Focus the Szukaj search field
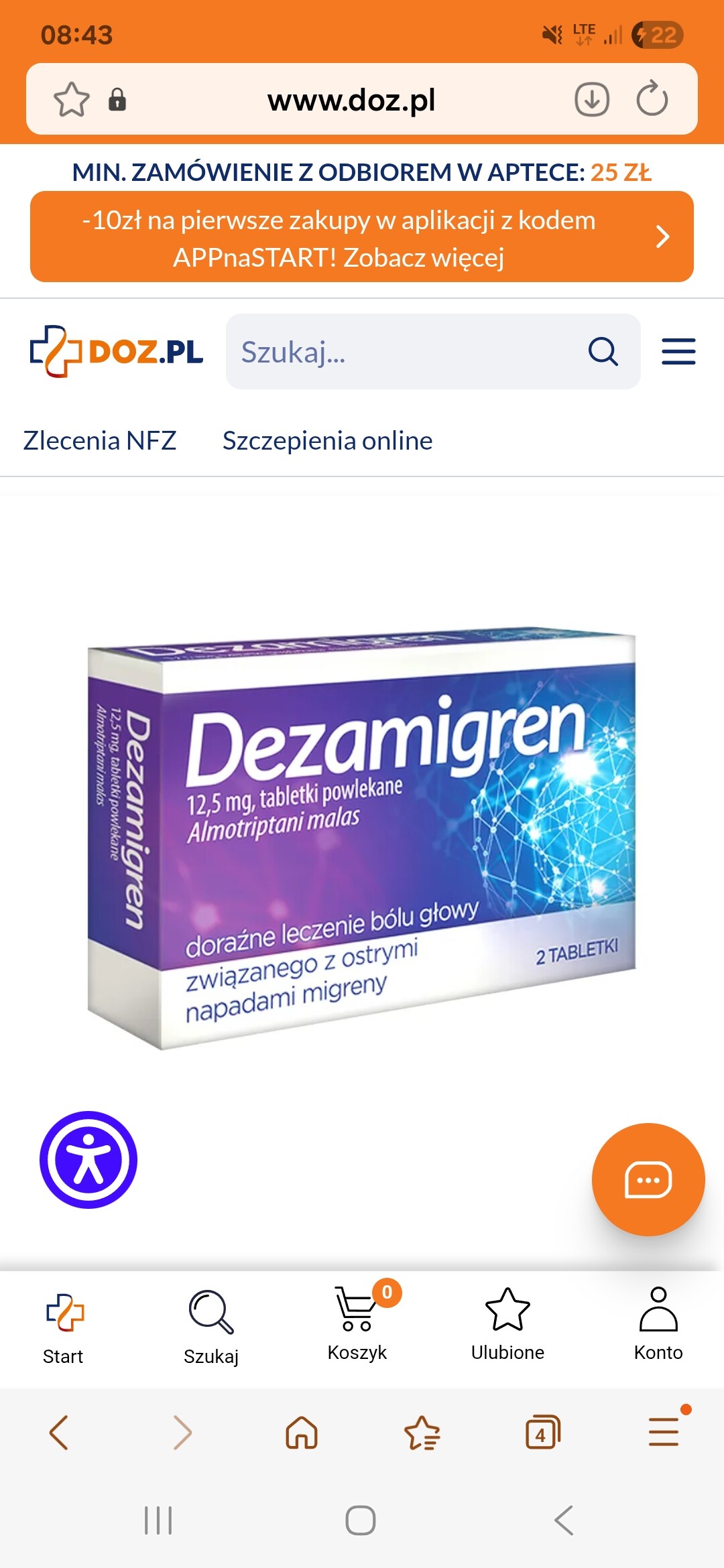This screenshot has width=724, height=1568. point(402,352)
